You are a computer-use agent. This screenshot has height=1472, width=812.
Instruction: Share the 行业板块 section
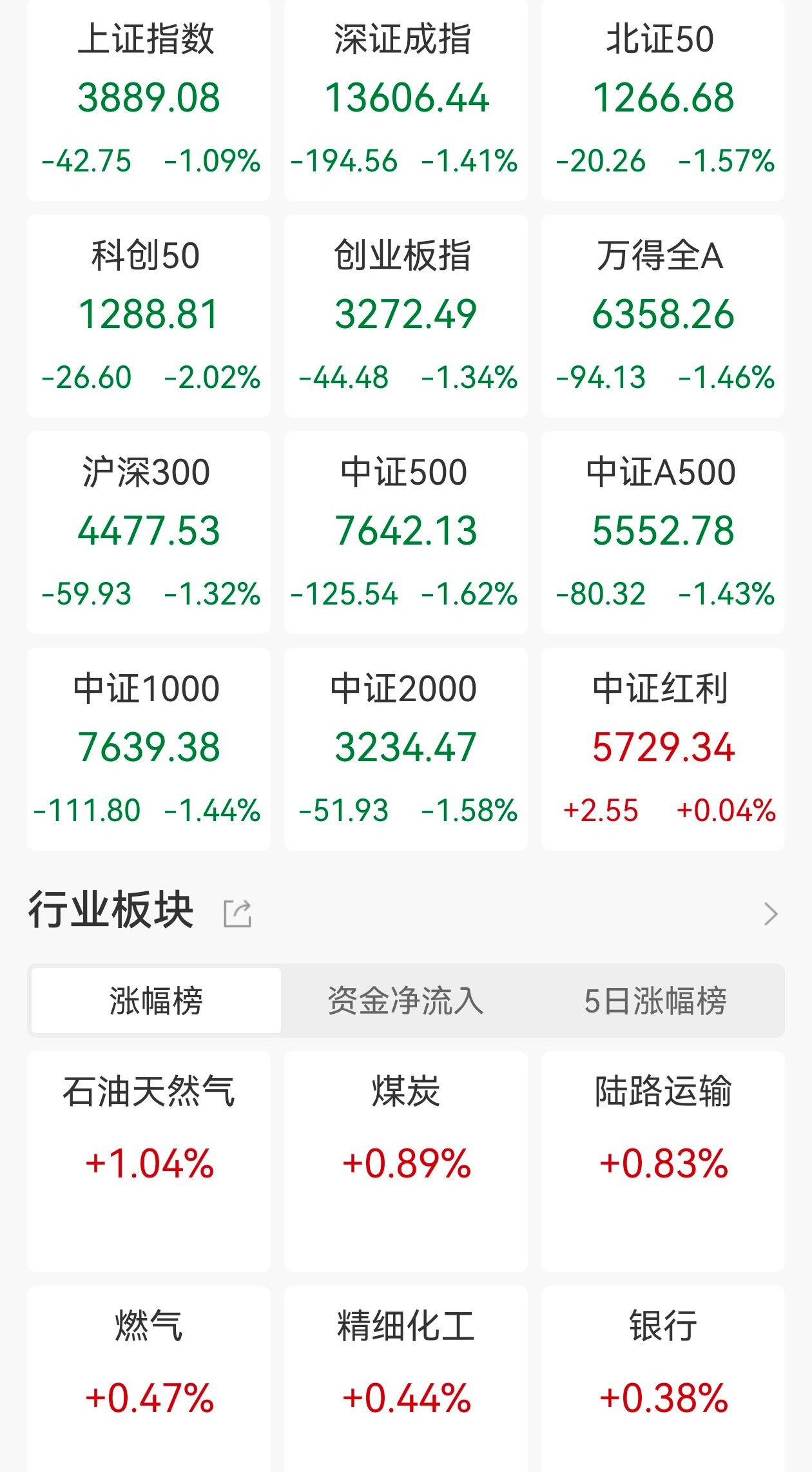237,914
